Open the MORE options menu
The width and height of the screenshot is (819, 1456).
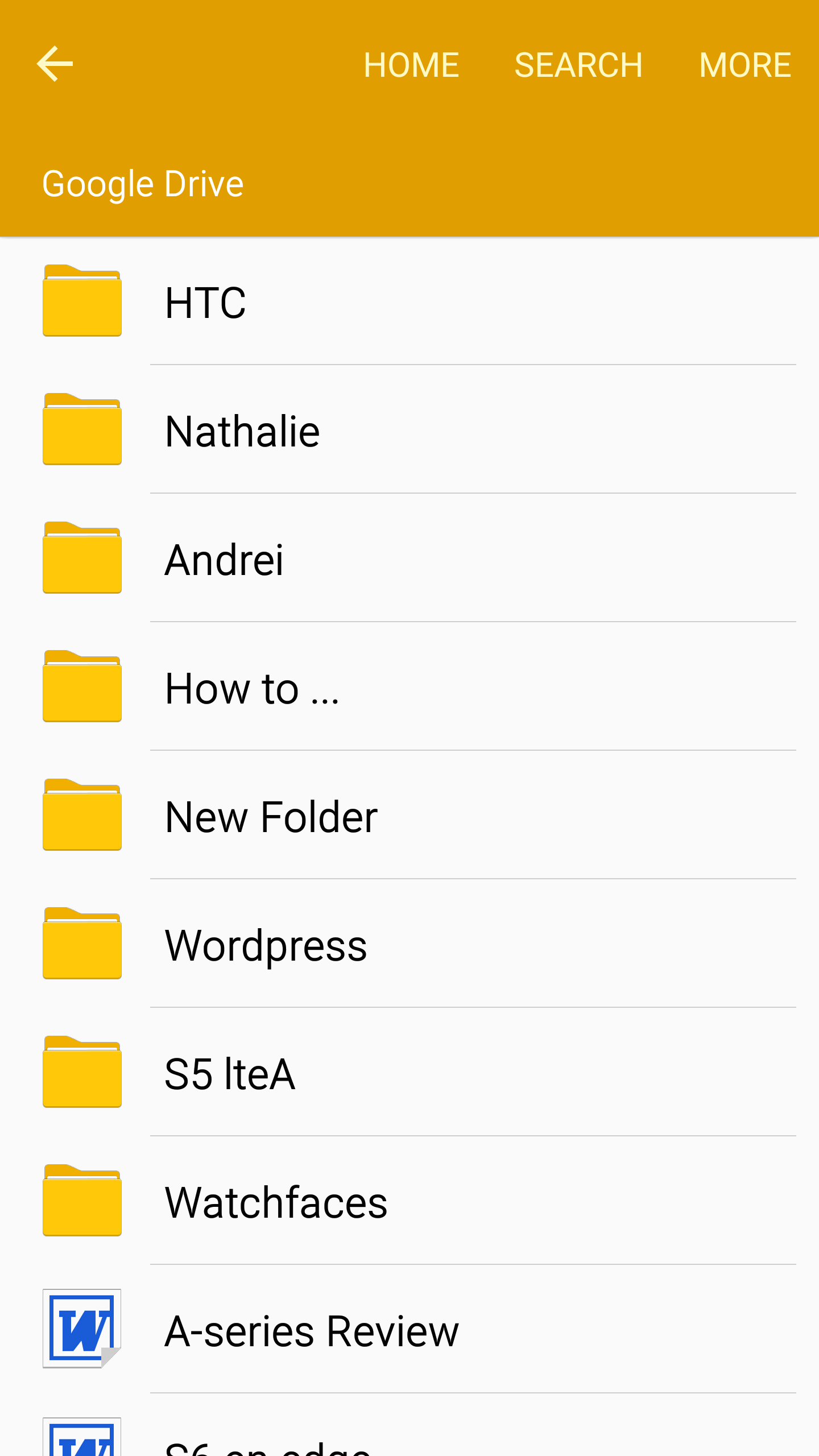[744, 65]
